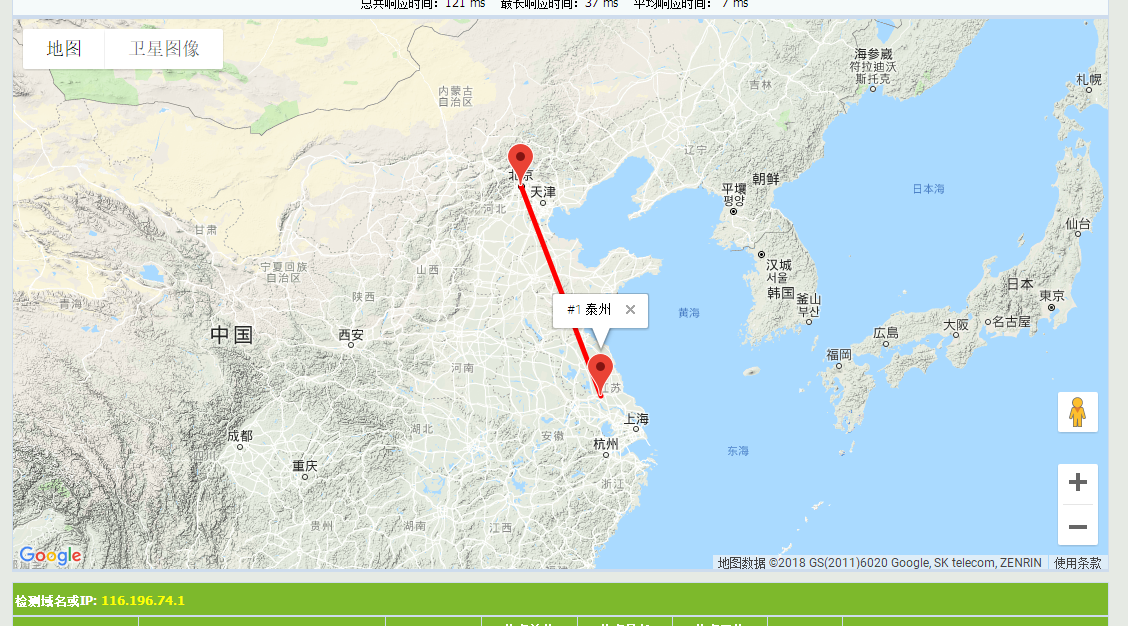1128x626 pixels.
Task: Select the Street View pegman
Action: click(1077, 412)
